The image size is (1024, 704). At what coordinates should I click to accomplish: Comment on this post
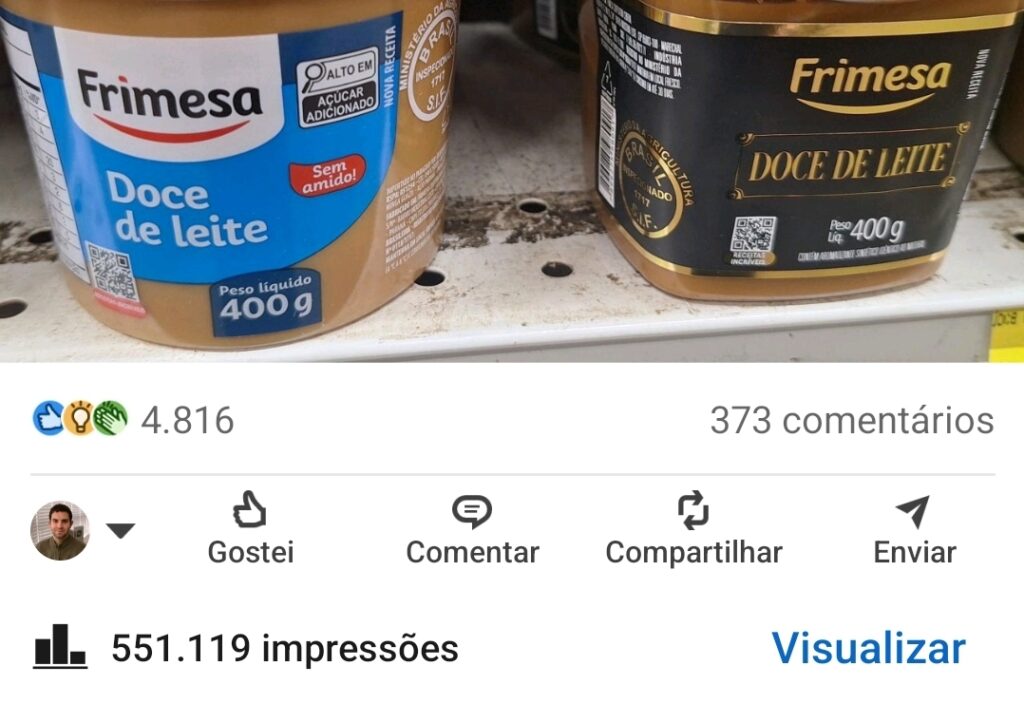tap(472, 529)
